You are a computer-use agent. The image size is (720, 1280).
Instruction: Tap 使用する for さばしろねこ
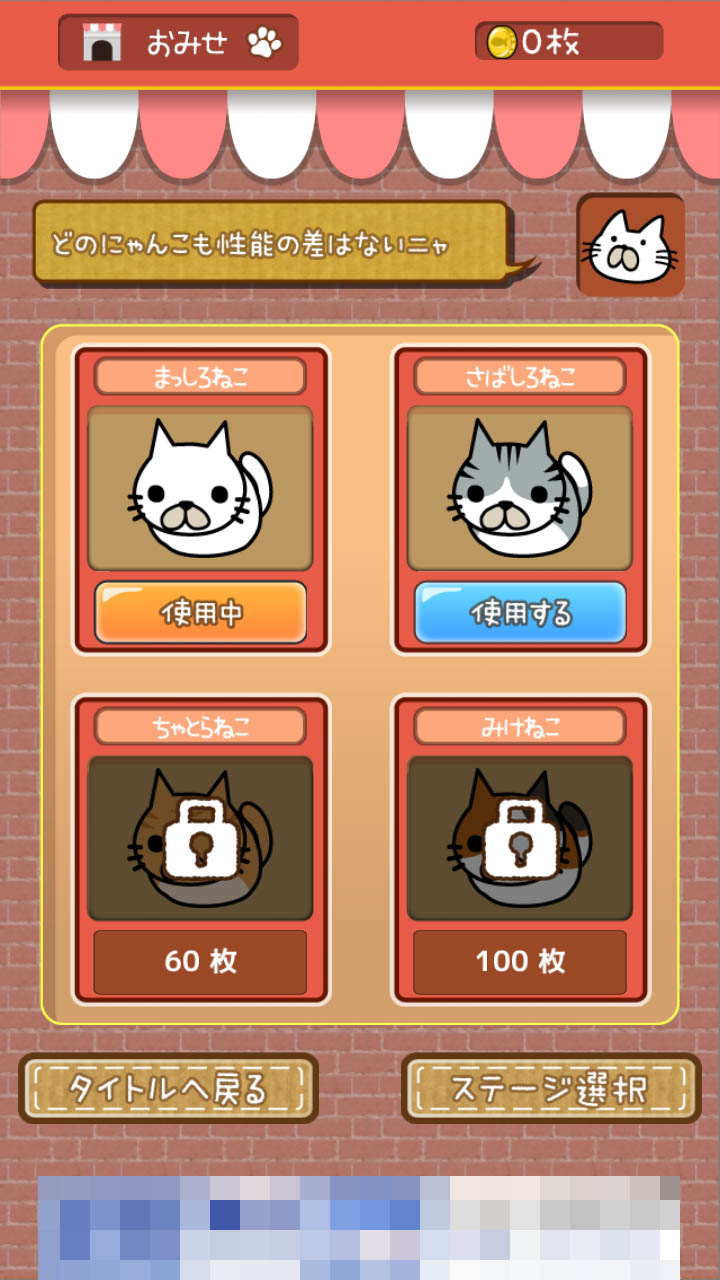(520, 612)
